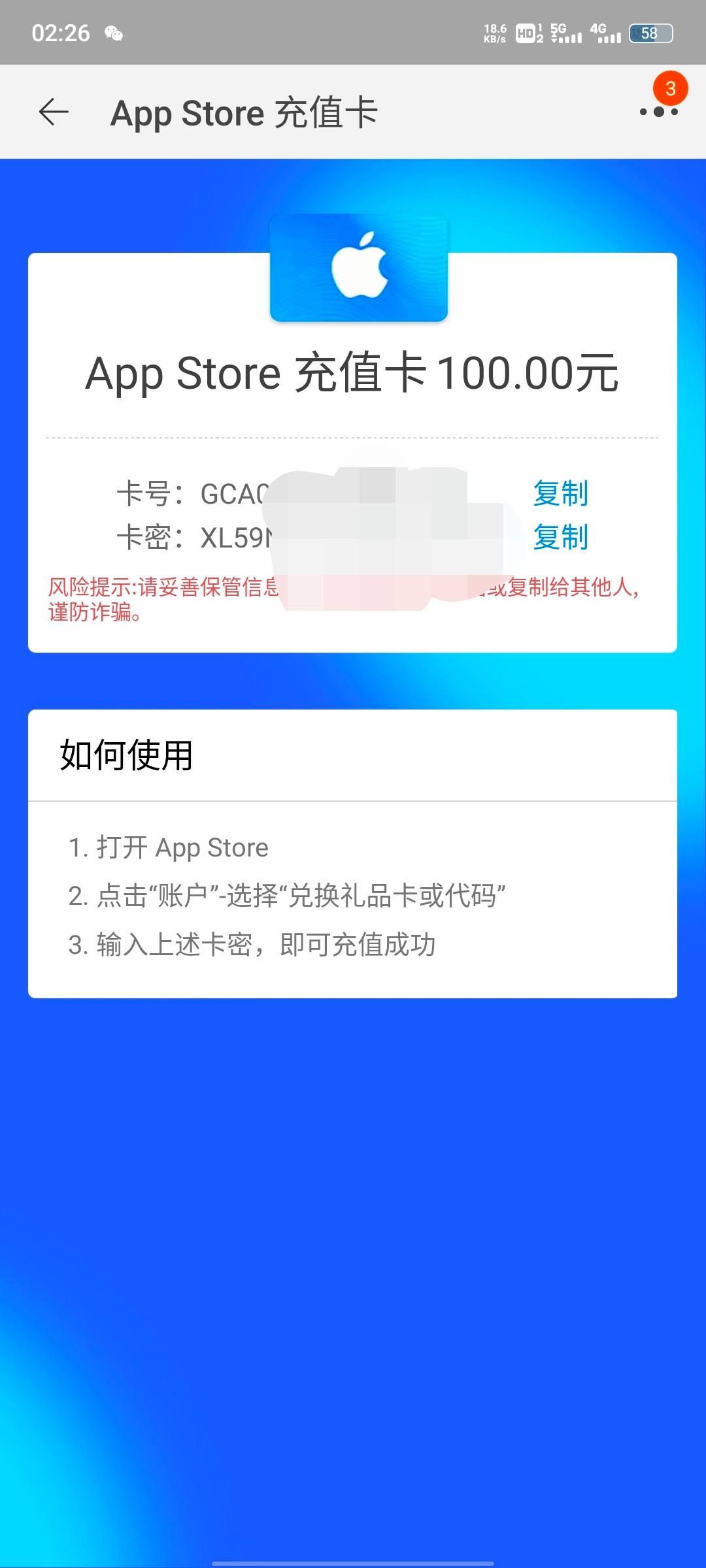Screen dimensions: 706x1568
Task: Open the three-dot more menu
Action: [x=658, y=112]
